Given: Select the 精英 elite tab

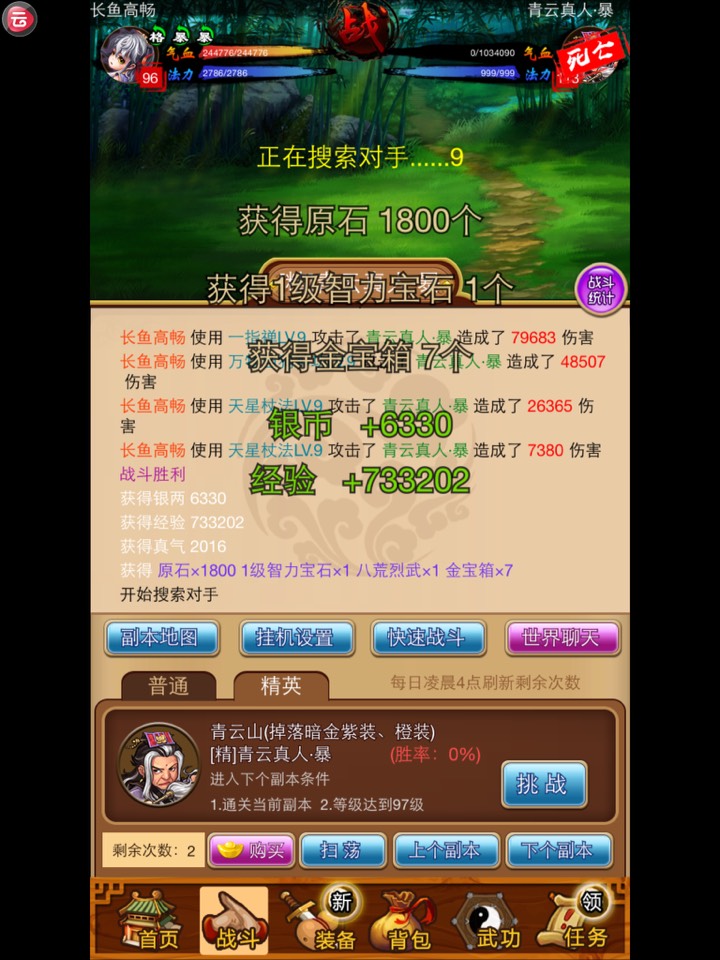Looking at the screenshot, I should coord(281,686).
